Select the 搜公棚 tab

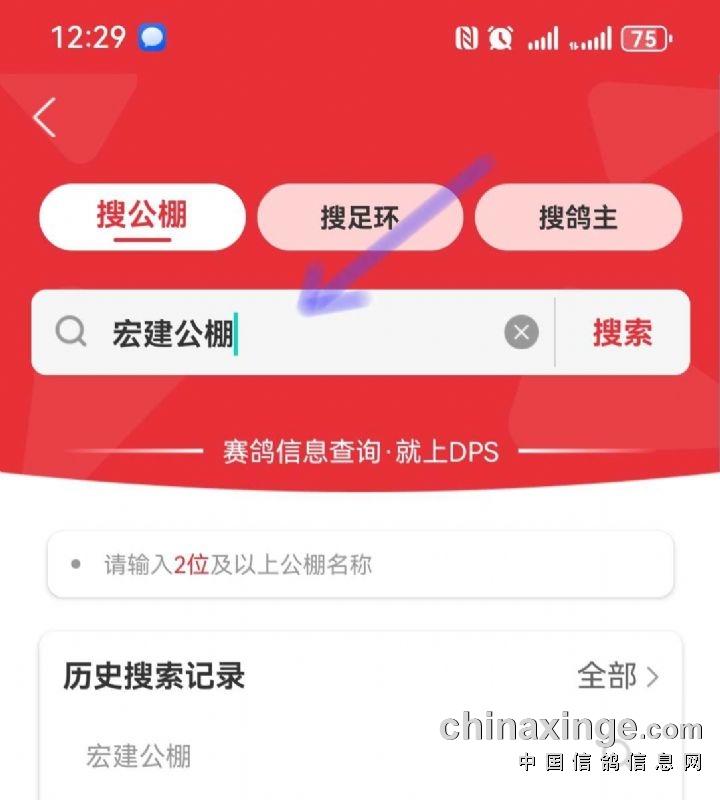(142, 216)
